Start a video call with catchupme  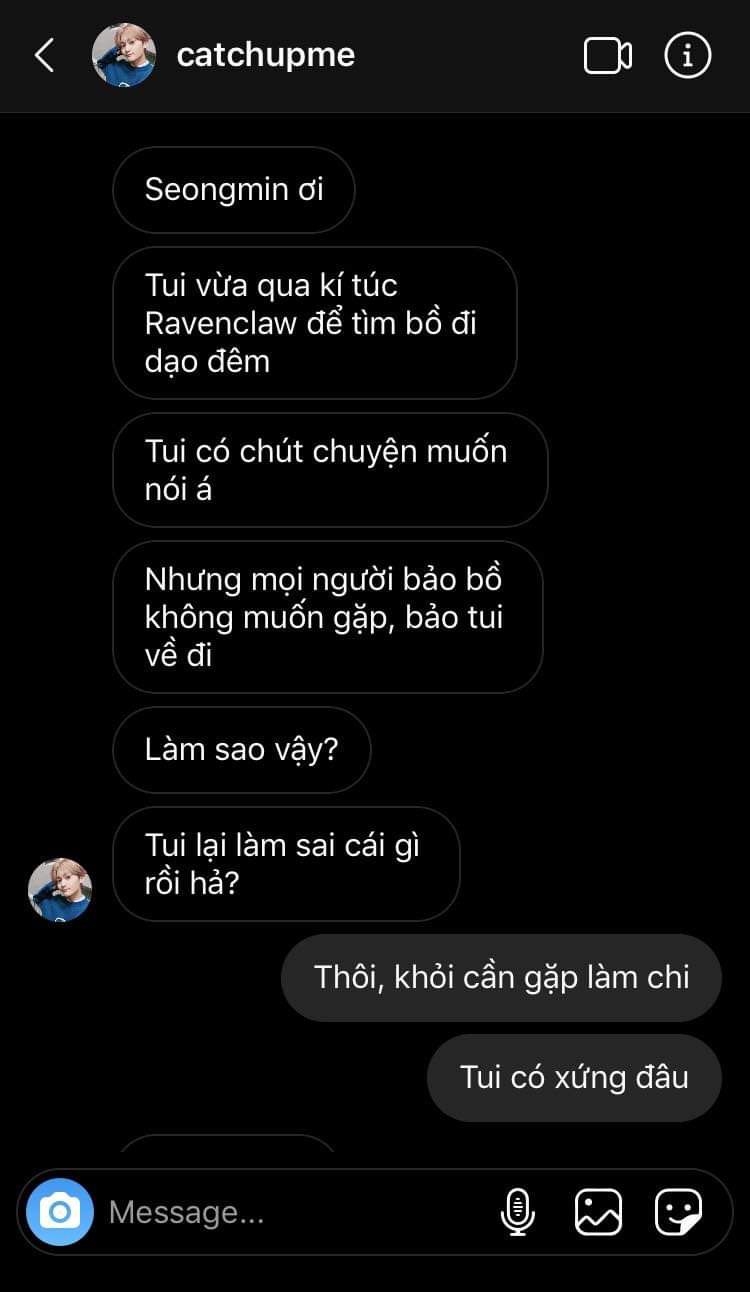coord(607,56)
